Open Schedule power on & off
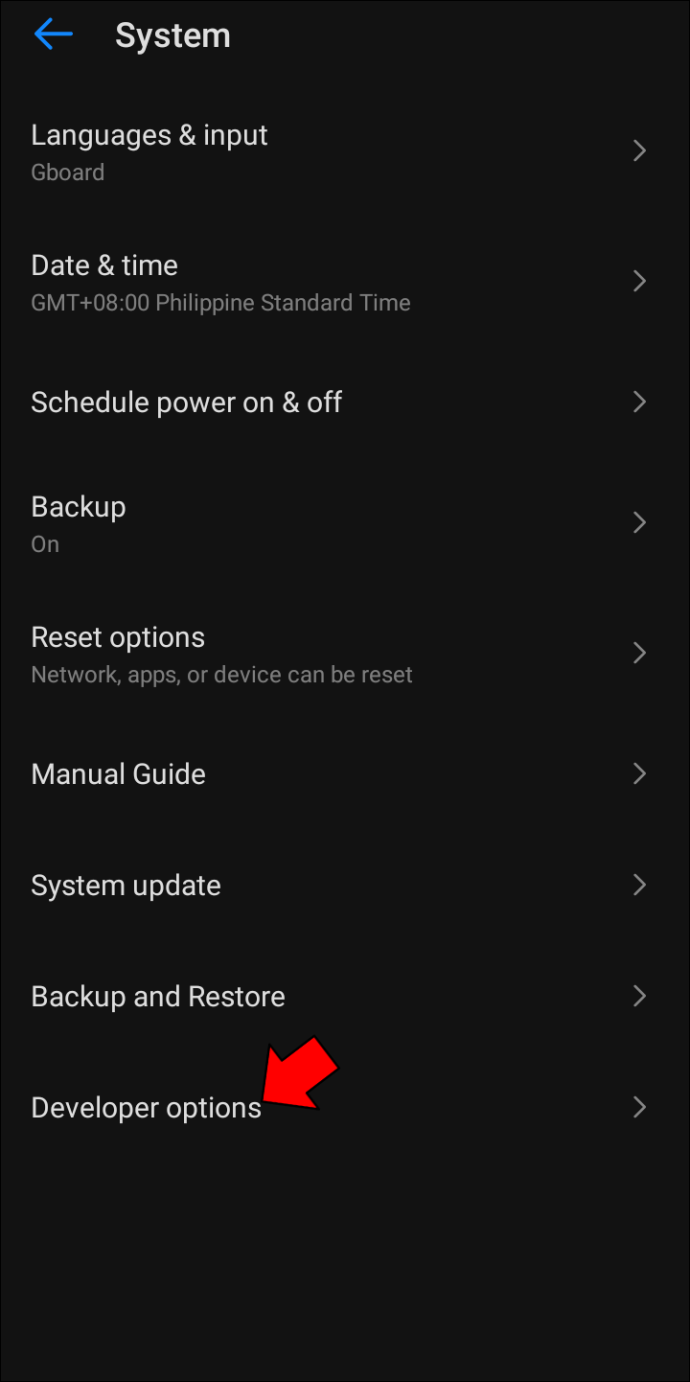 [x=345, y=402]
